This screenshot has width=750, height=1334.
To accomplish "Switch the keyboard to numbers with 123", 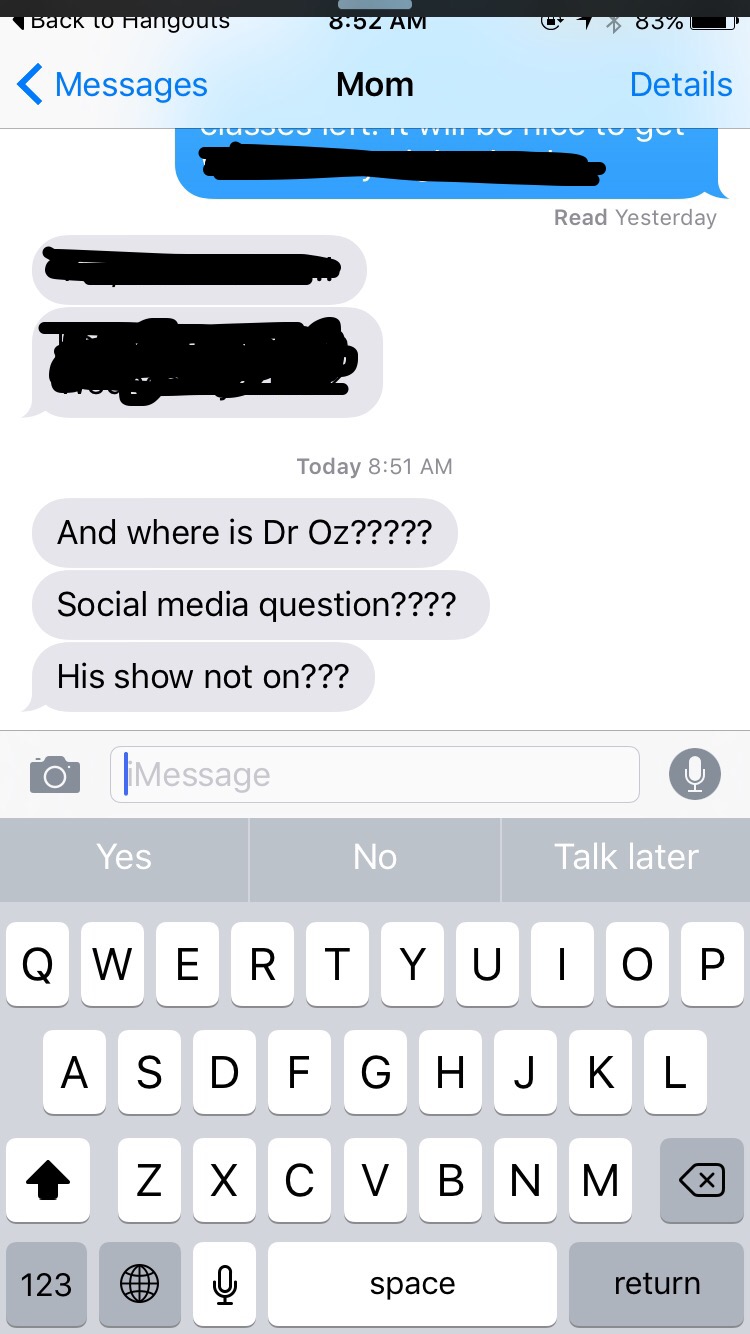I will (x=46, y=1284).
